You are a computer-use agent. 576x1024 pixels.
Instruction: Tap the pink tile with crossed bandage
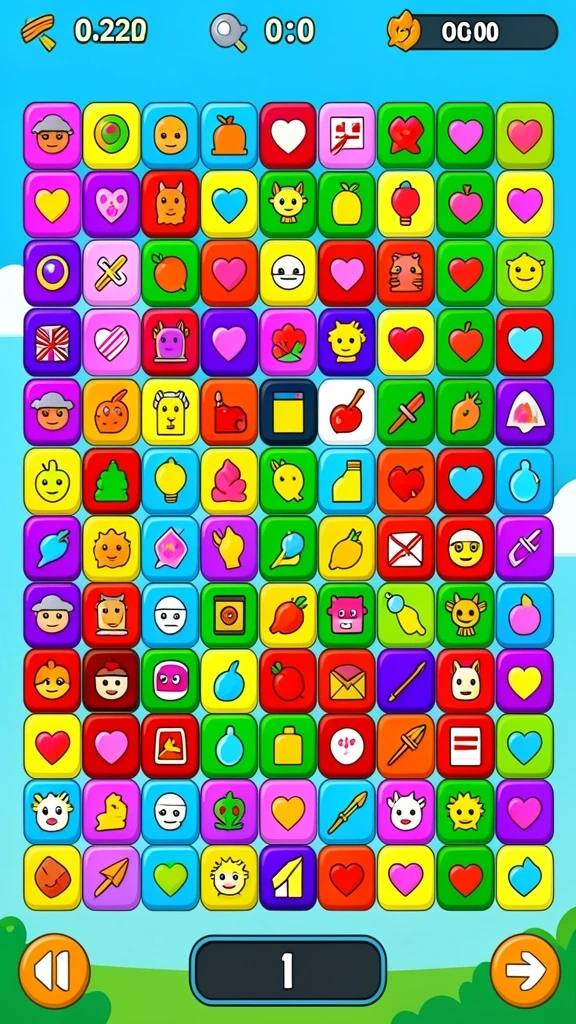(111, 273)
